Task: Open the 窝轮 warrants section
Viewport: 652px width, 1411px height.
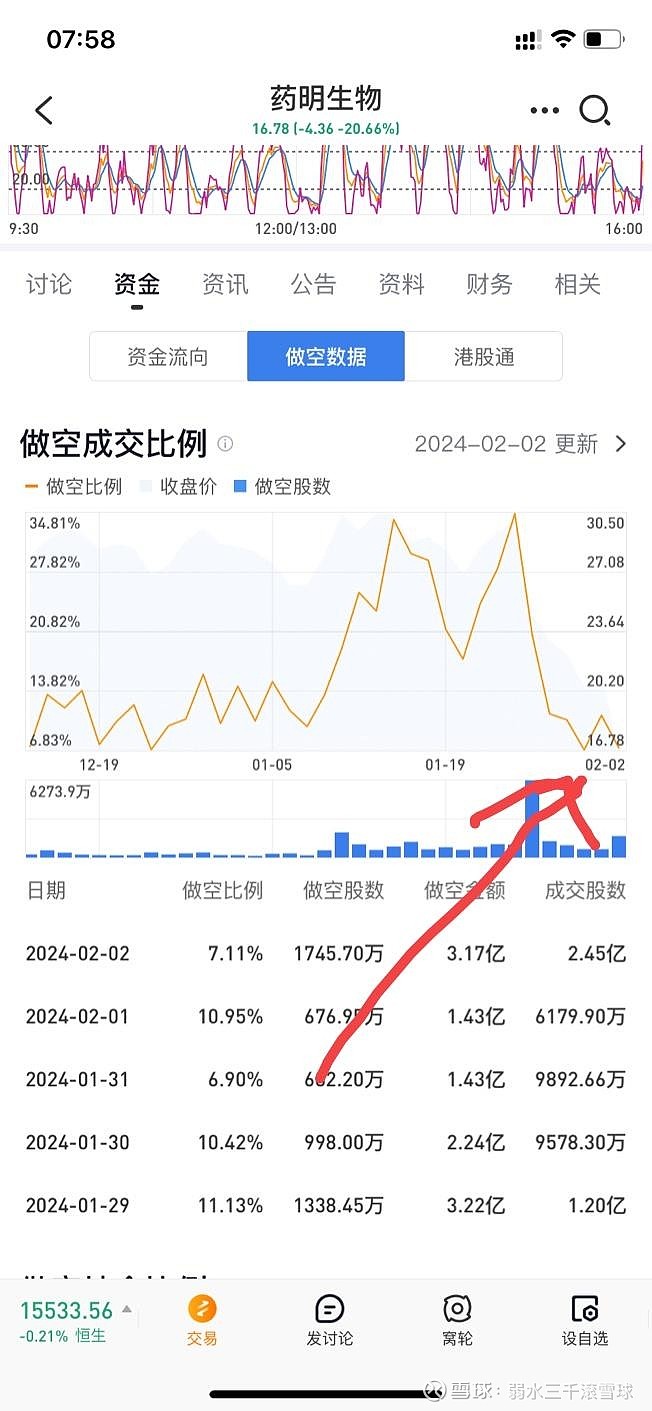Action: [457, 1320]
